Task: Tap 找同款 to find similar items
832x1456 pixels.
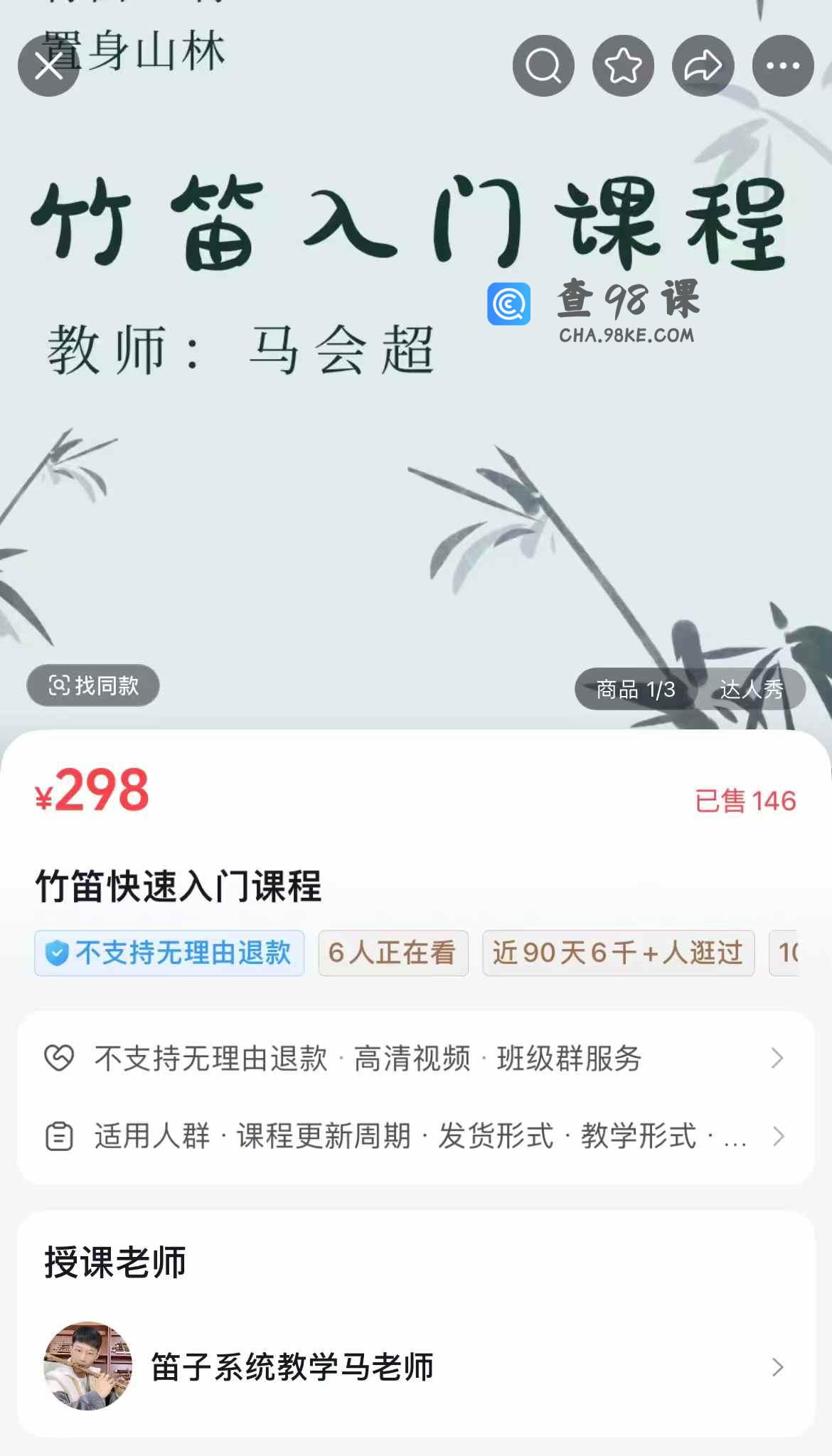Action: [x=93, y=685]
